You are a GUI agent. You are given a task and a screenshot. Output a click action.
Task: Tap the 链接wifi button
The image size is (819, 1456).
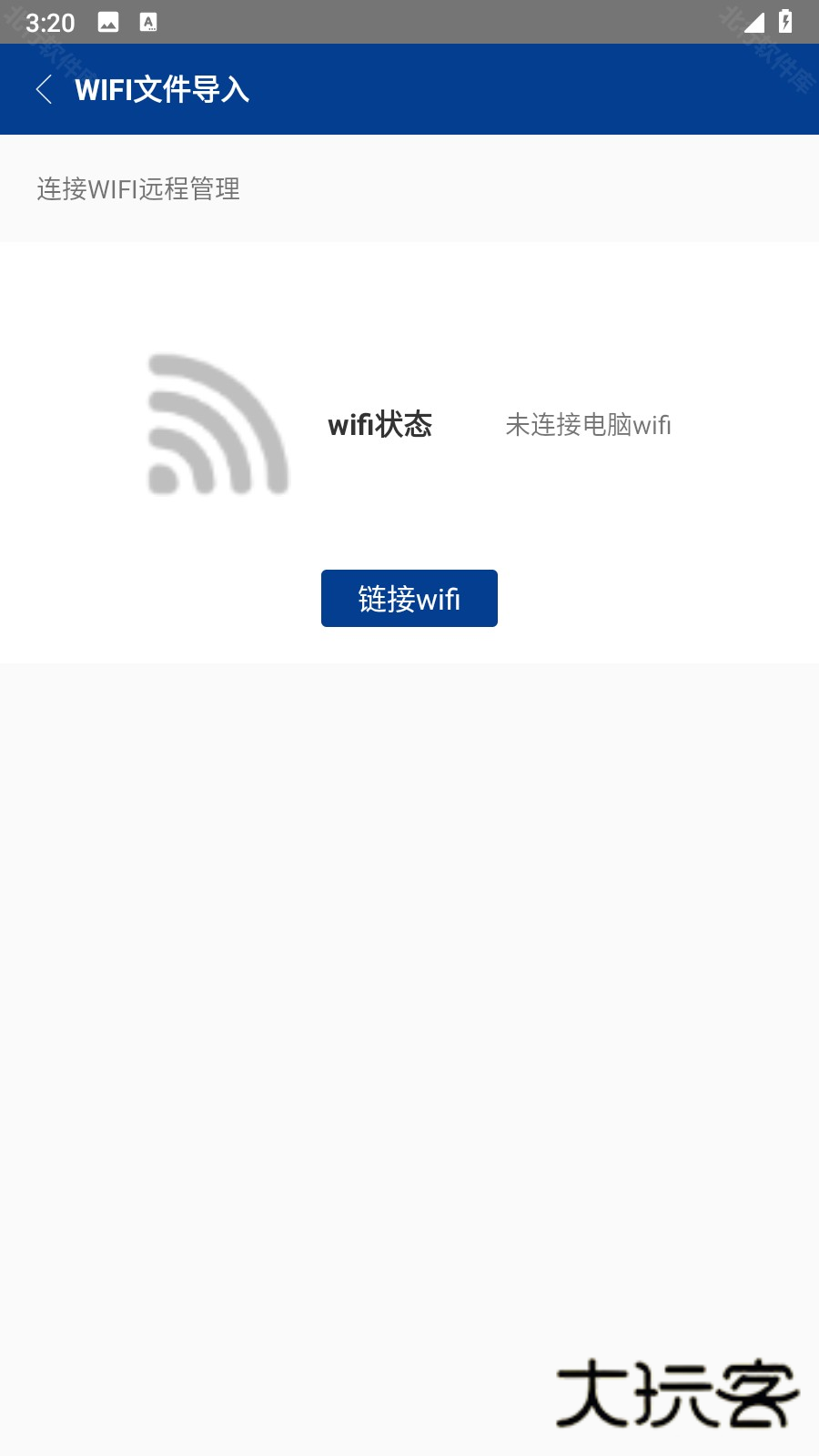[x=409, y=598]
